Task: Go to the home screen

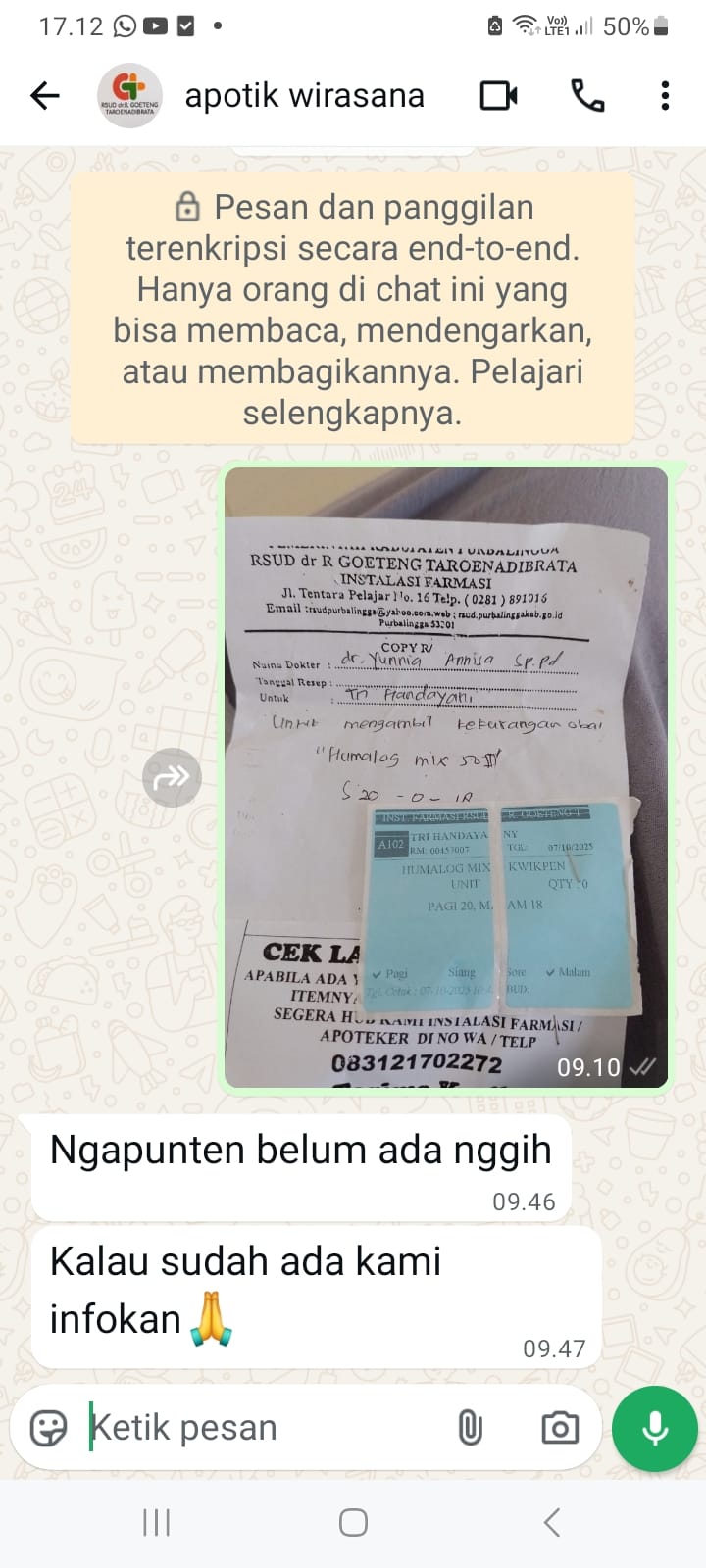Action: 353,1522
